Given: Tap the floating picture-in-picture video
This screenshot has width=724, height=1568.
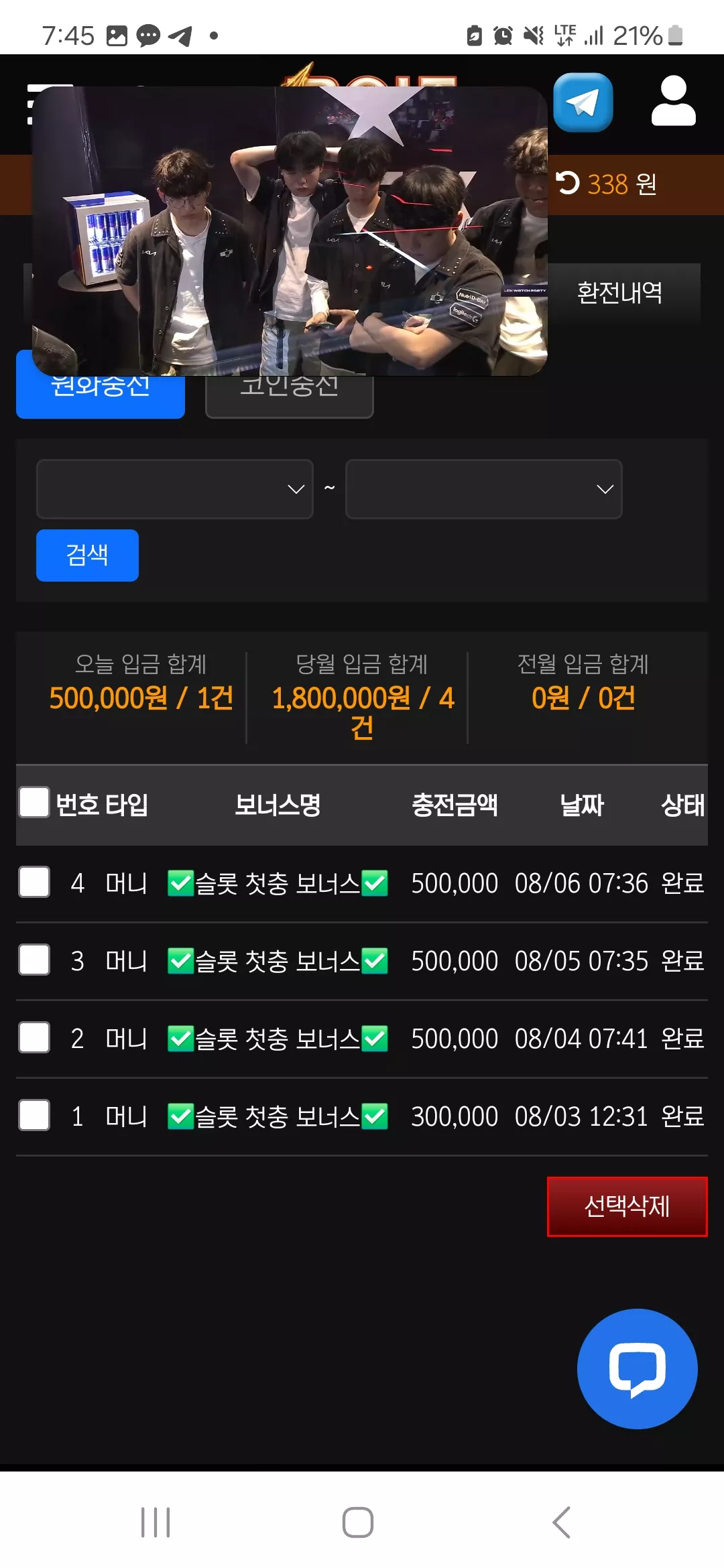Looking at the screenshot, I should 290,231.
